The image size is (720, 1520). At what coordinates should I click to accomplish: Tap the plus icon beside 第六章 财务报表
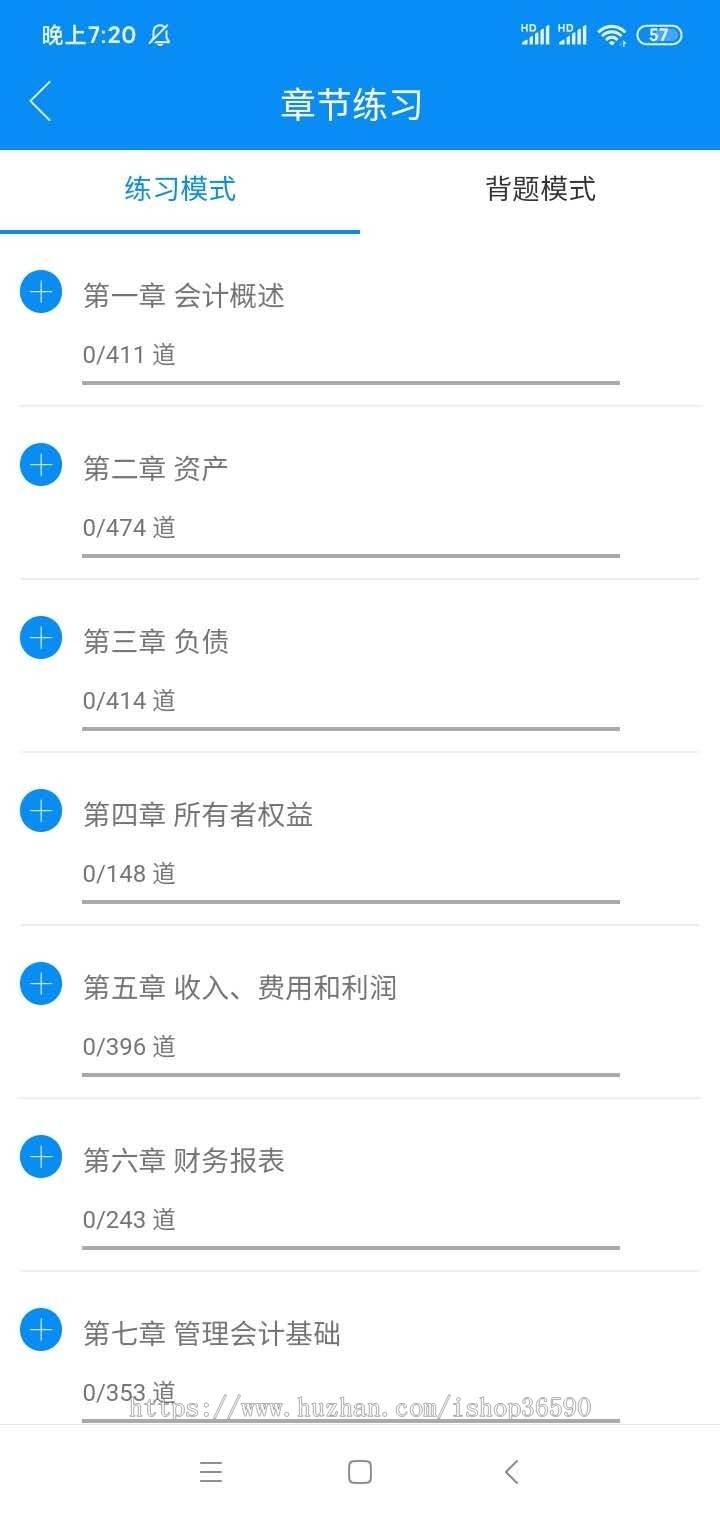tap(40, 1156)
